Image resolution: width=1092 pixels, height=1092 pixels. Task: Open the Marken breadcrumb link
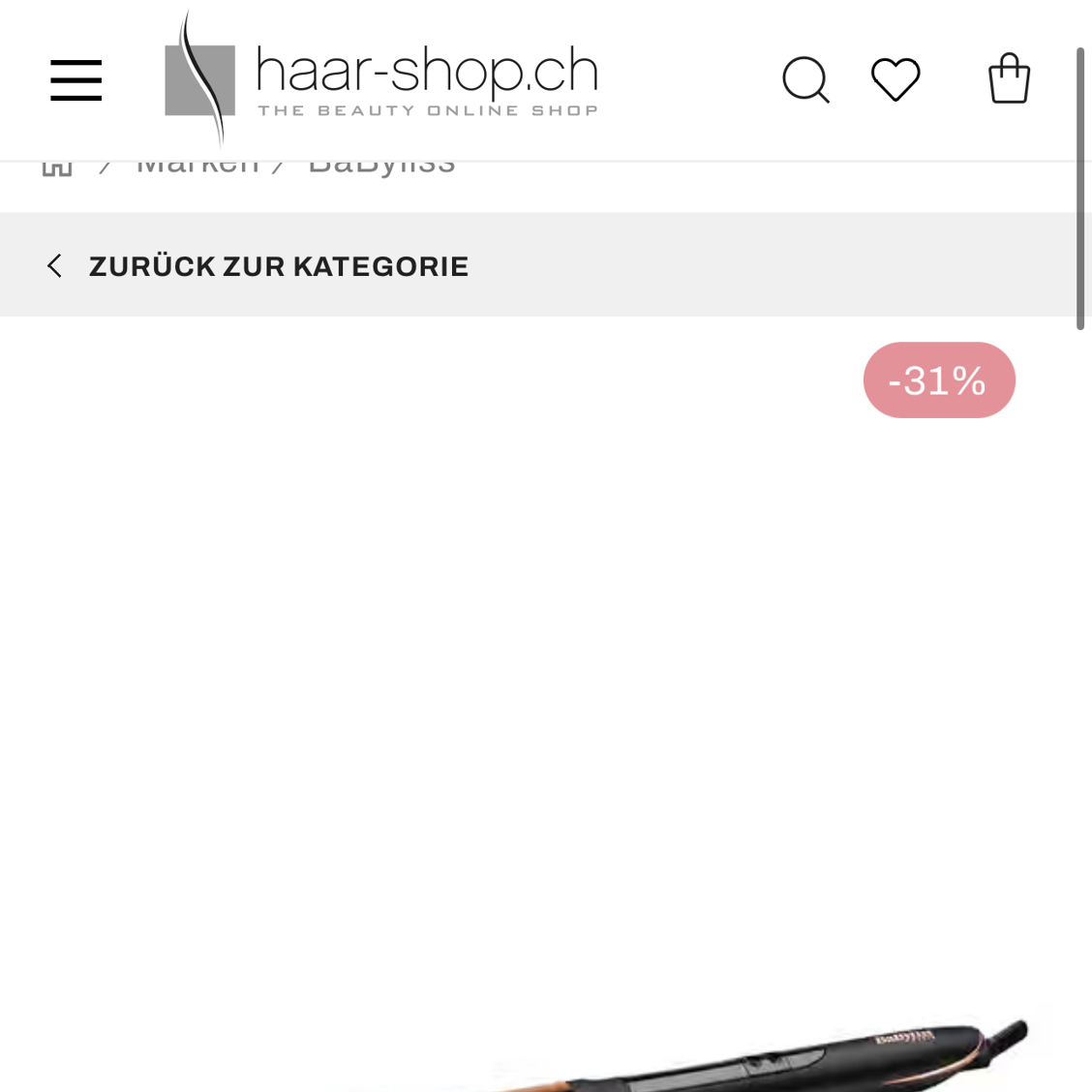[x=197, y=167]
